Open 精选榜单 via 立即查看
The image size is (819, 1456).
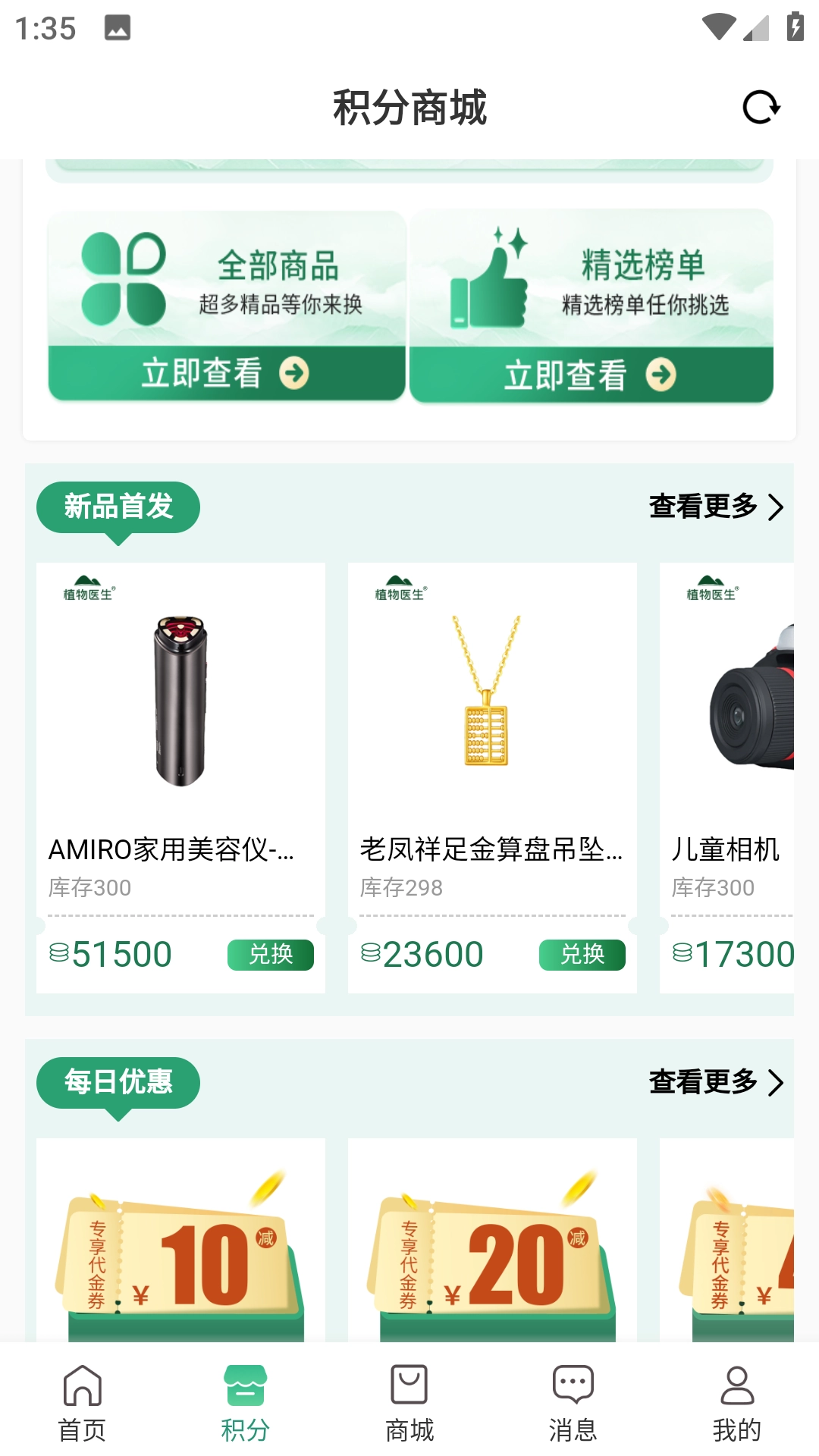click(591, 375)
